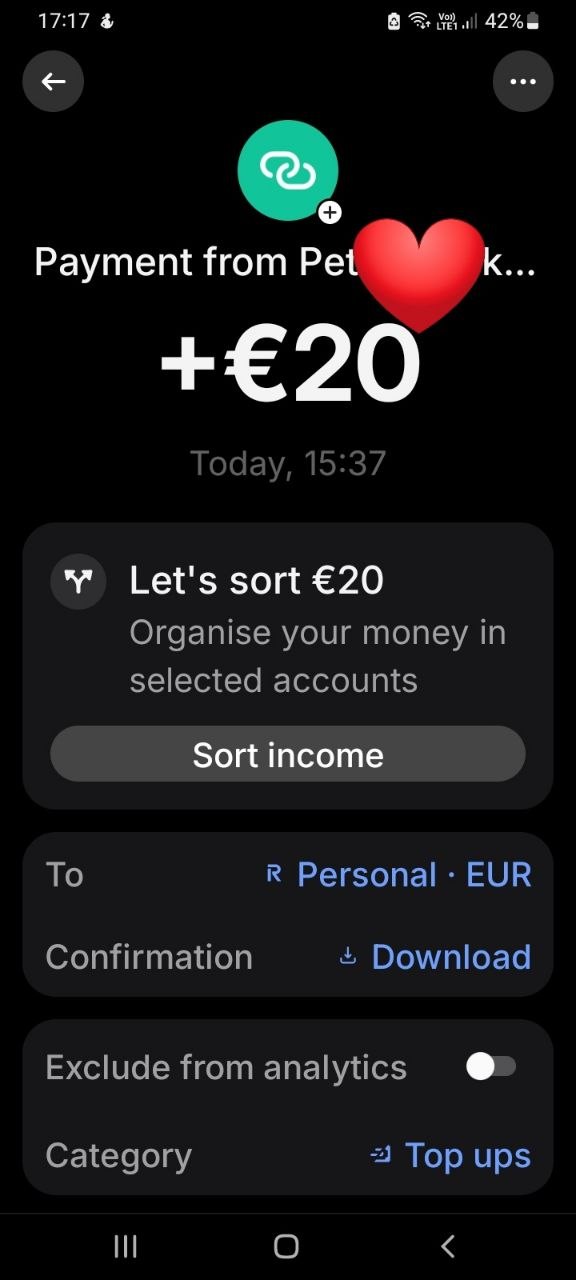
Task: Open the Personal · EUR account link
Action: click(398, 875)
